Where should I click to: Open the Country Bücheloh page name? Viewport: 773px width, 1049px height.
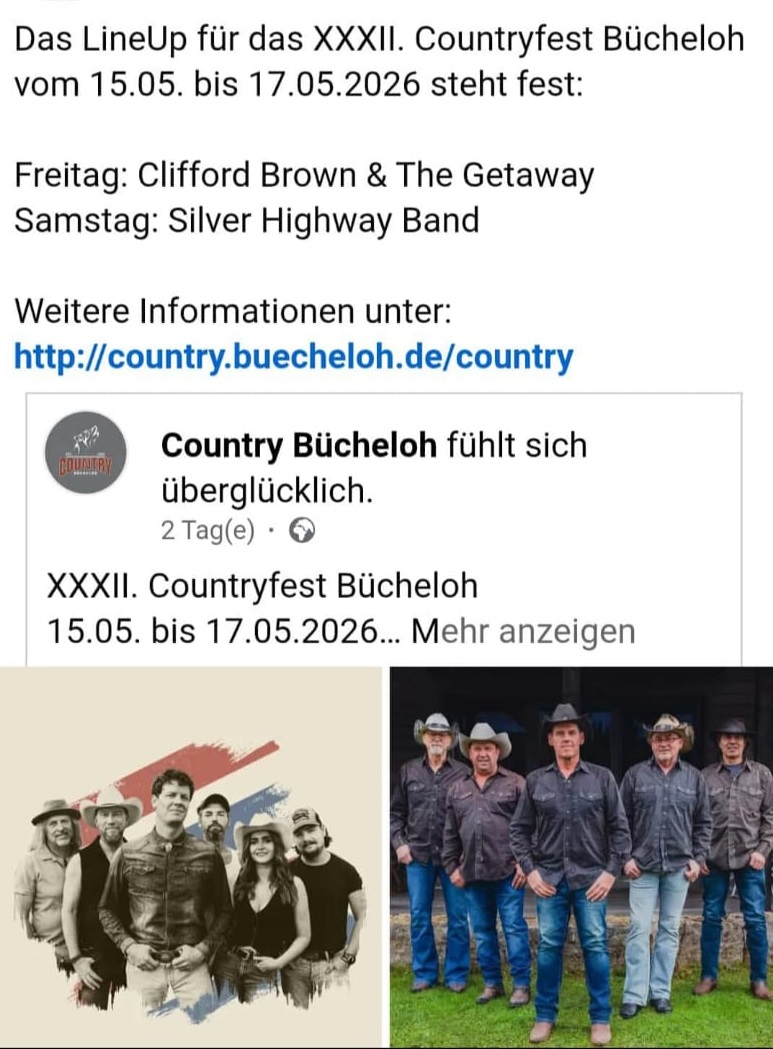298,446
